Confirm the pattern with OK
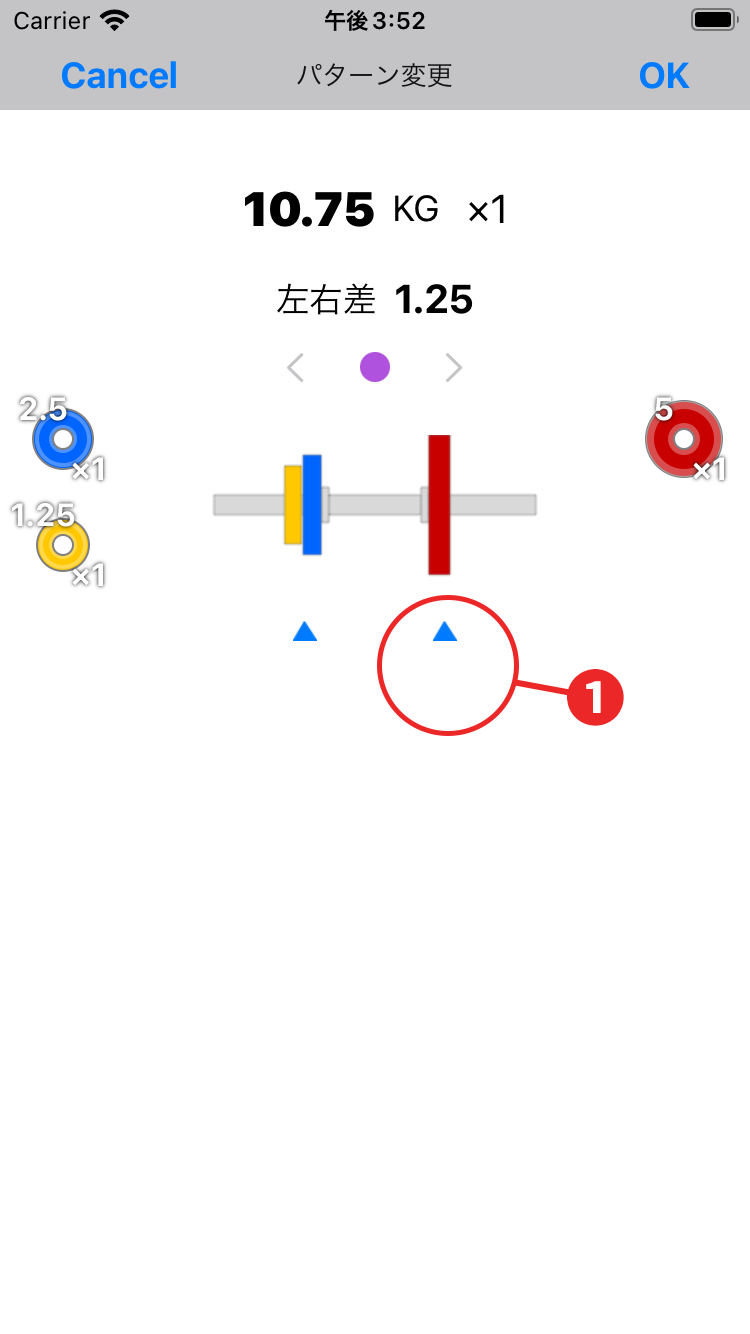Screen dimensions: 750x1334 pyautogui.click(x=664, y=76)
